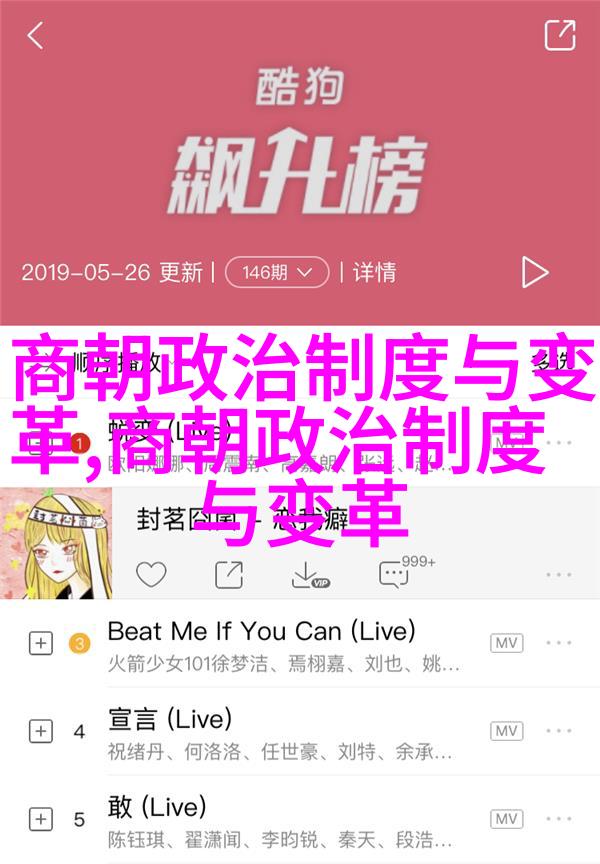
Task: Play Beat Me If You Can (Live)
Action: (260, 643)
